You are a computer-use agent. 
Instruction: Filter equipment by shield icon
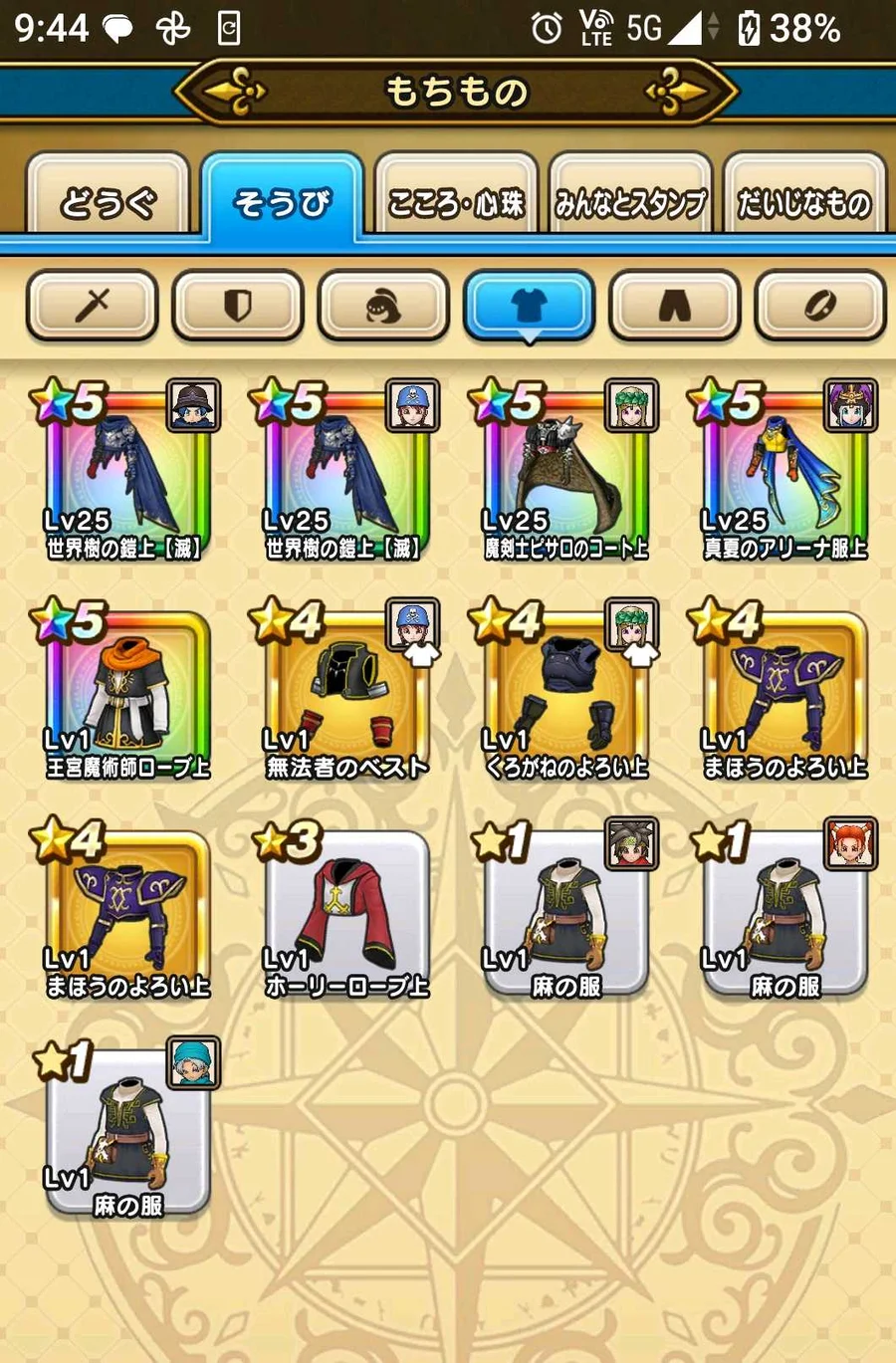tap(237, 306)
